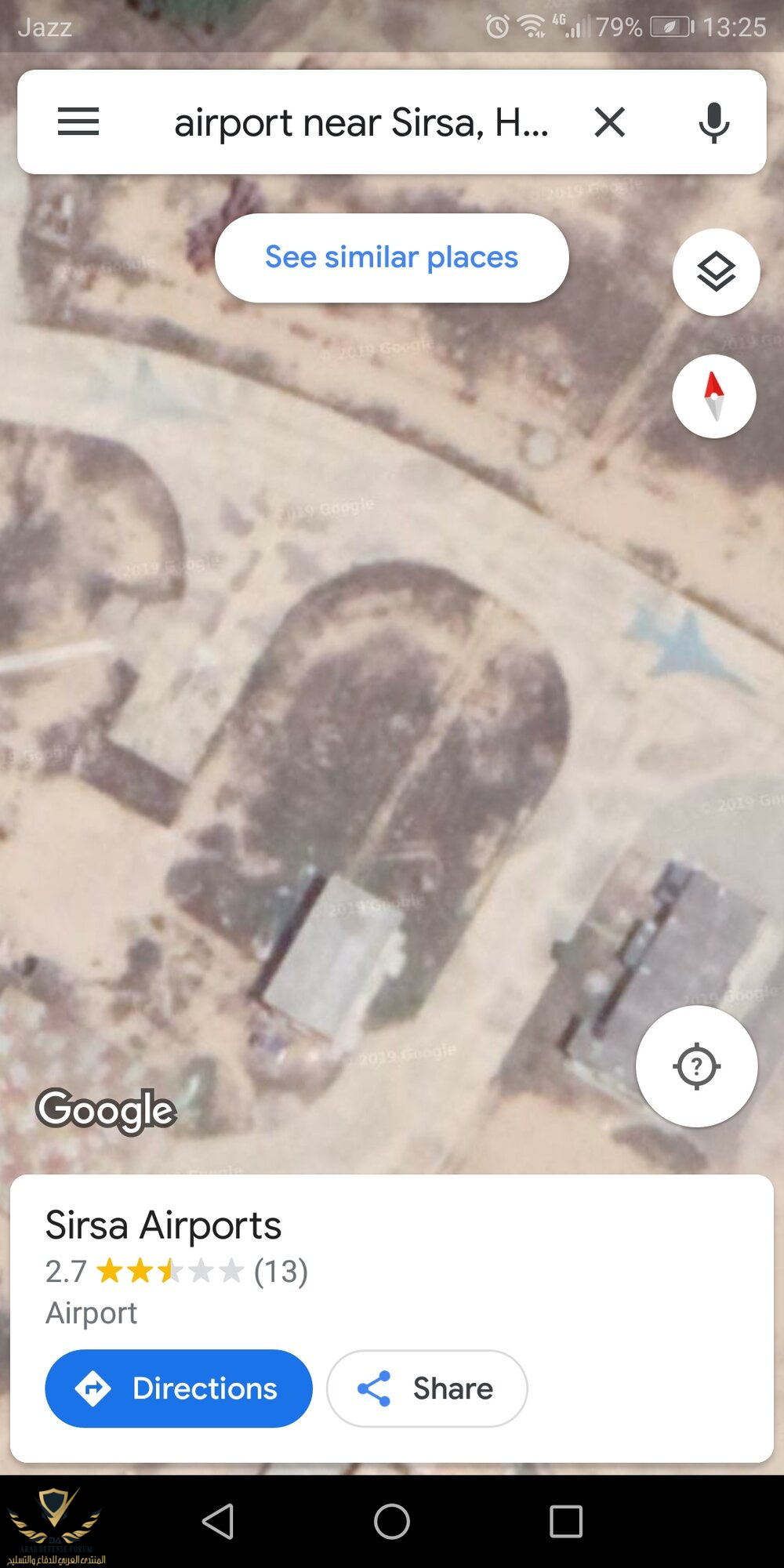Center map on my location
Screen dimensions: 784x1568
coord(696,1066)
